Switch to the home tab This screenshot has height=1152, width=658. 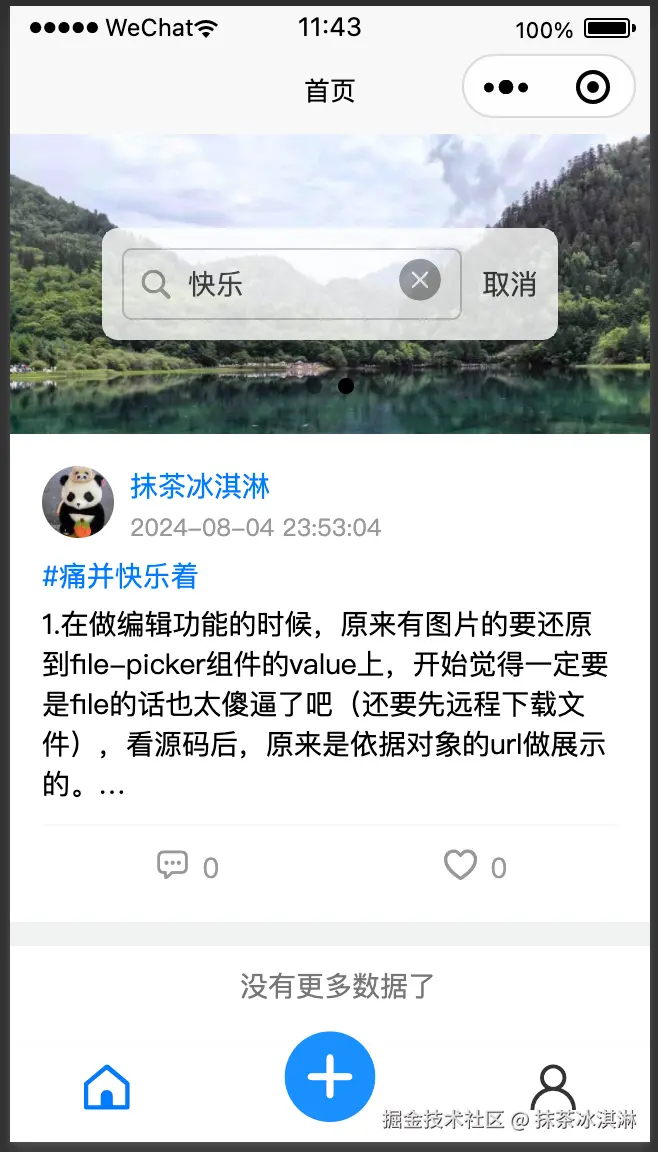[x=106, y=1087]
